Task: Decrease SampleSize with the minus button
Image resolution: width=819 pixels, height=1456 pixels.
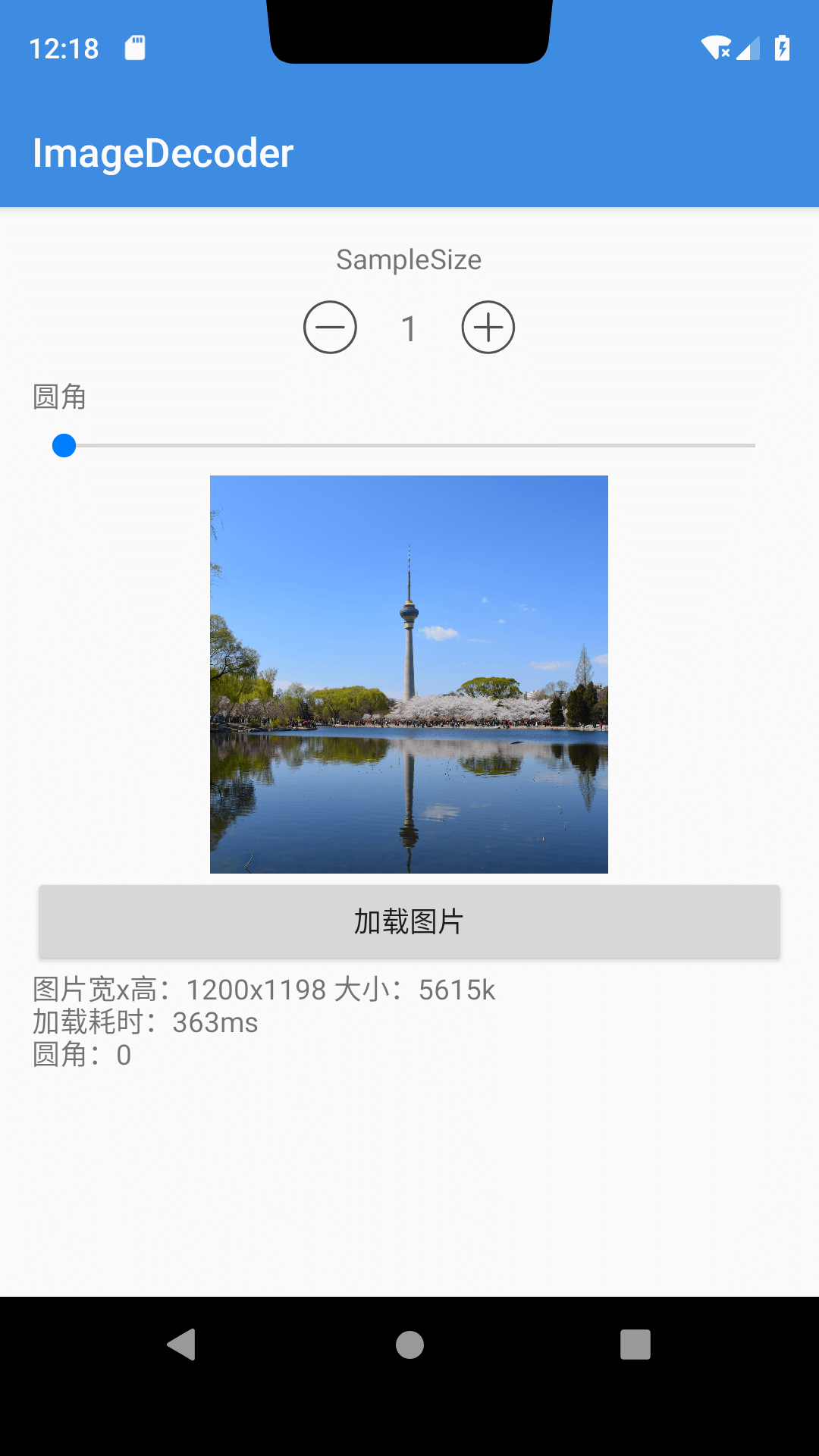Action: 330,328
